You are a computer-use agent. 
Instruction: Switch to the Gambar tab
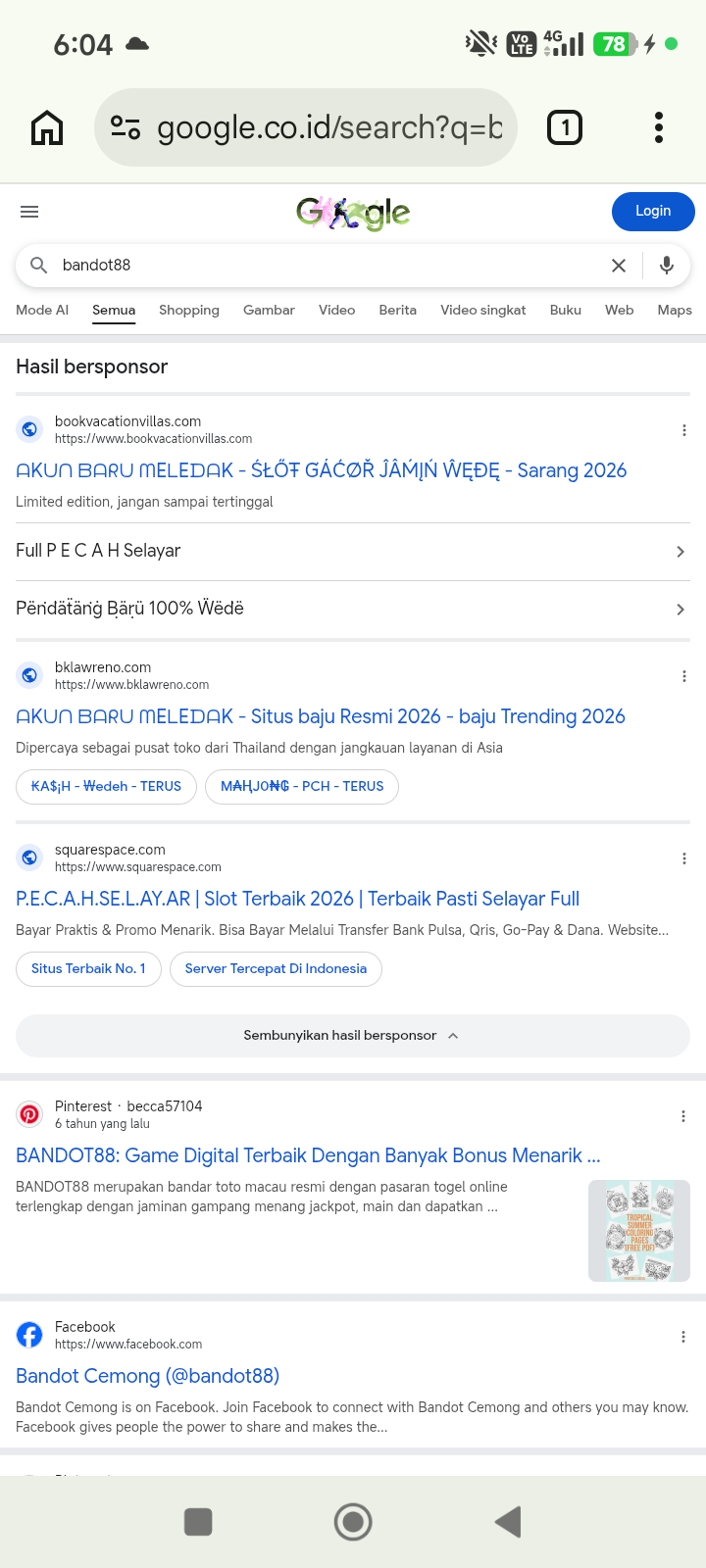(269, 310)
